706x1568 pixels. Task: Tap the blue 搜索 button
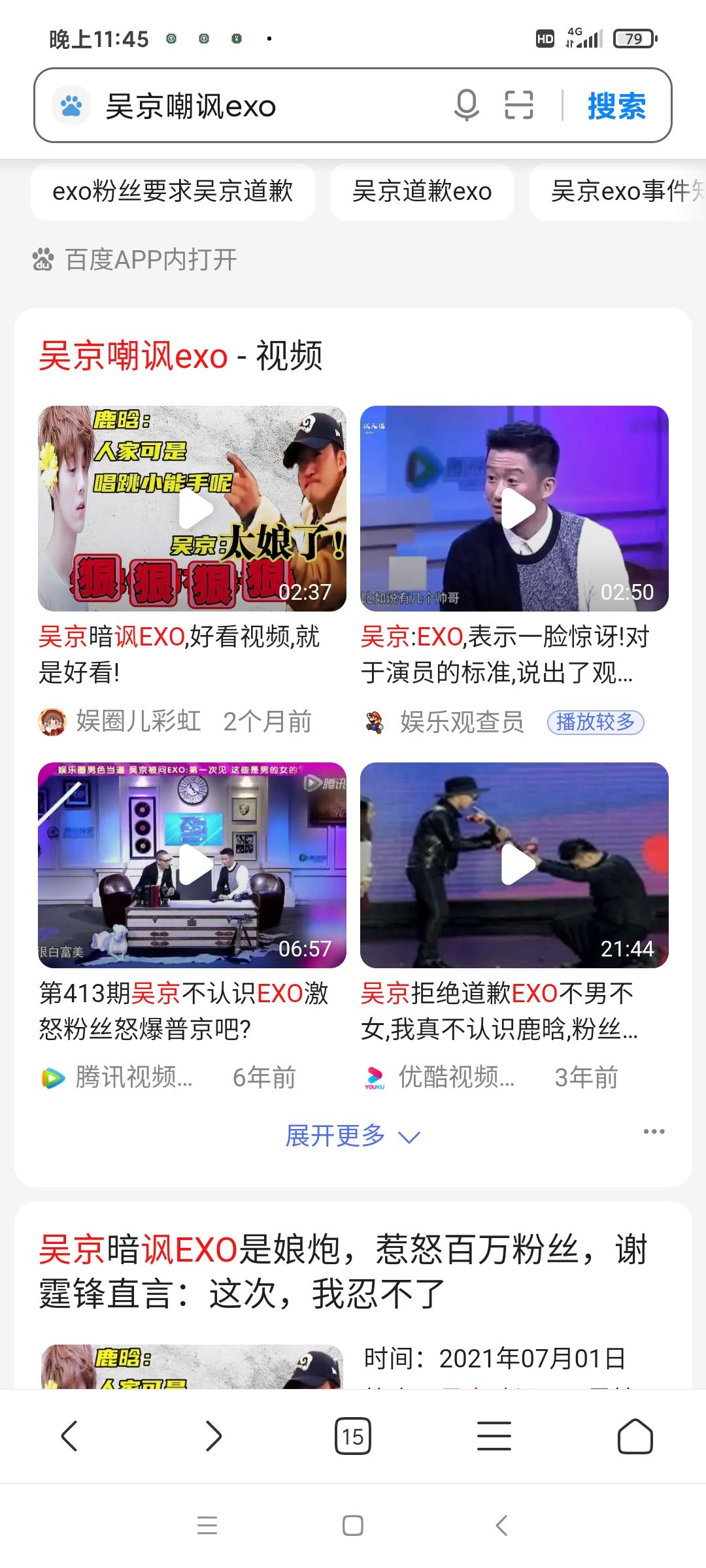[x=616, y=106]
